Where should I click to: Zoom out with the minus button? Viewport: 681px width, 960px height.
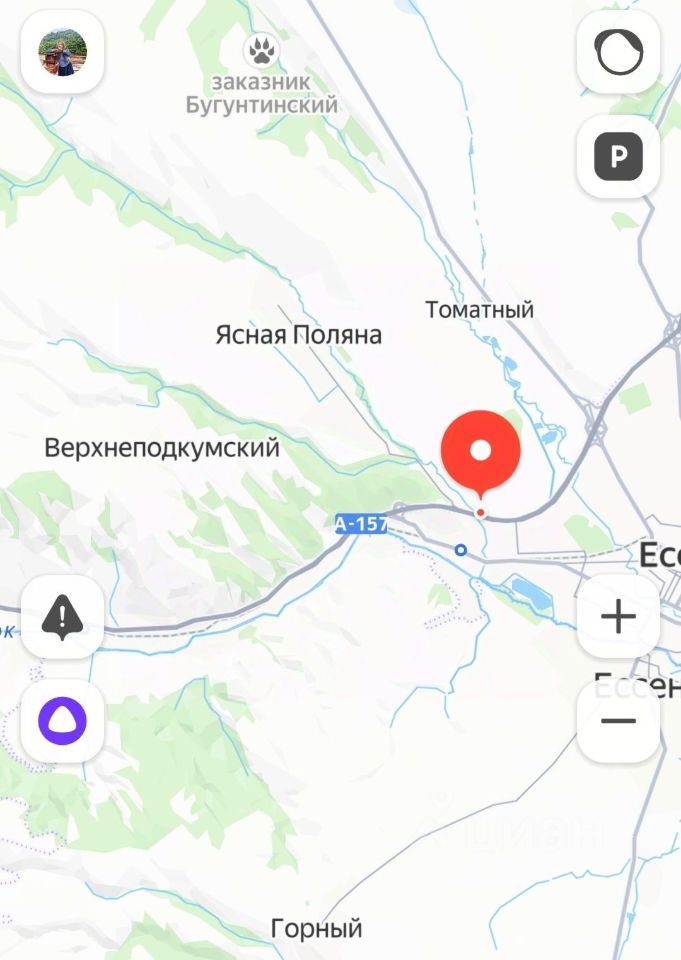[618, 721]
